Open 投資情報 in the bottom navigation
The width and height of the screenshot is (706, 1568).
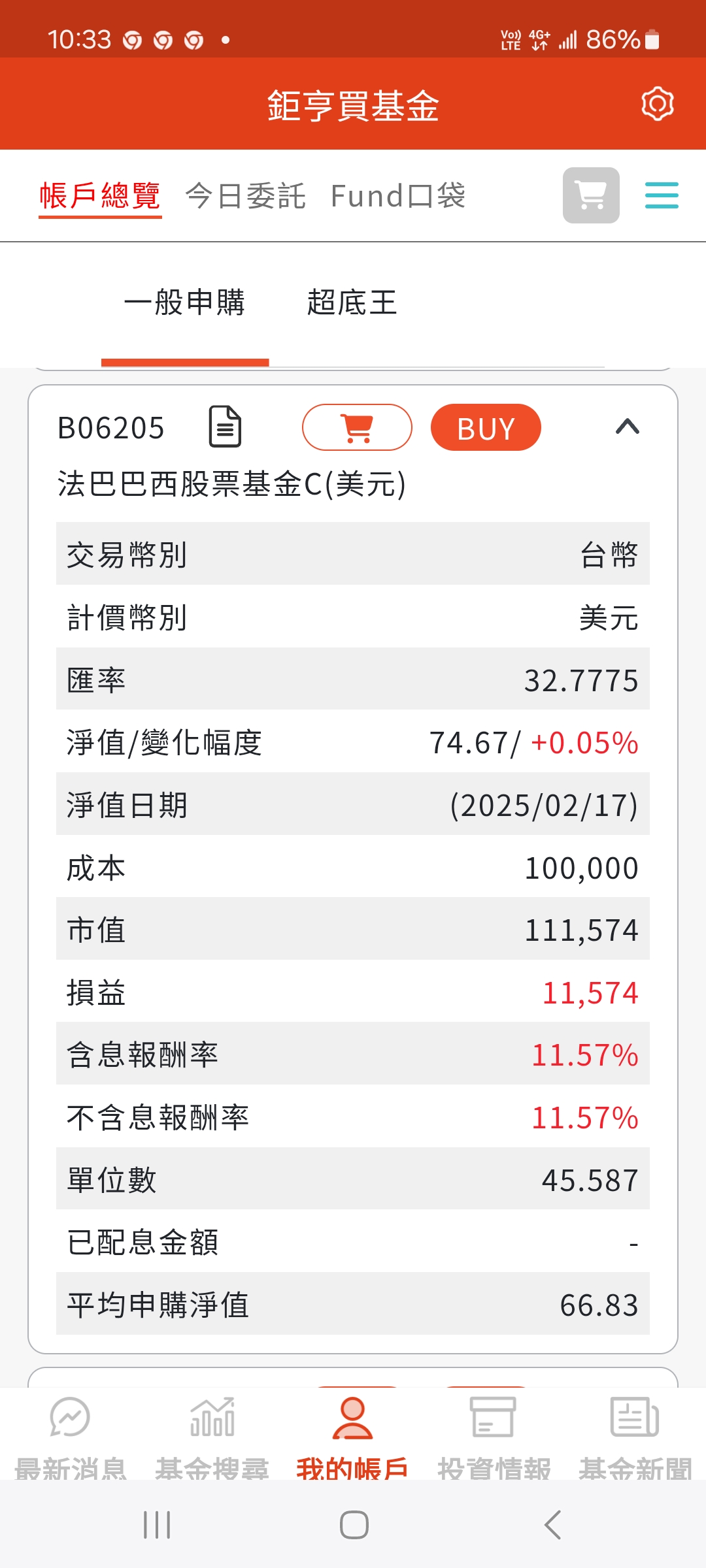pyautogui.click(x=494, y=1441)
